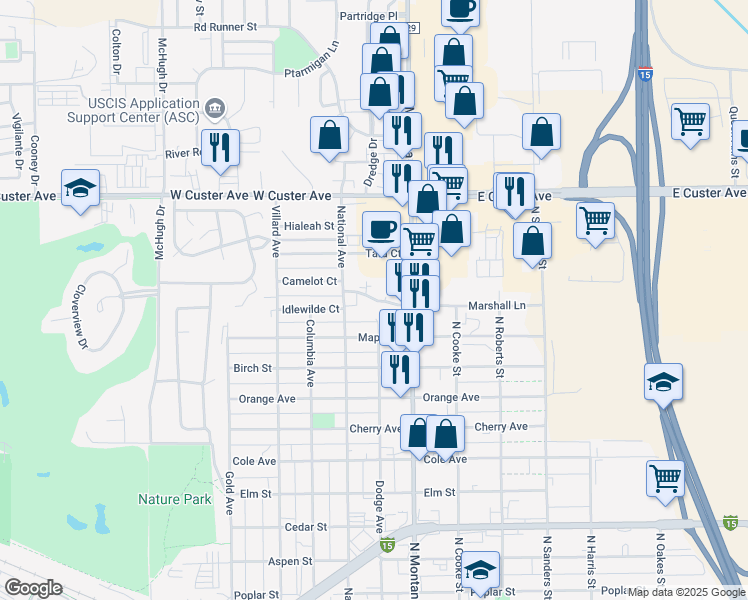The height and width of the screenshot is (600, 748).
Task: Select the school marker near Poplar St
Action: pyautogui.click(x=480, y=574)
